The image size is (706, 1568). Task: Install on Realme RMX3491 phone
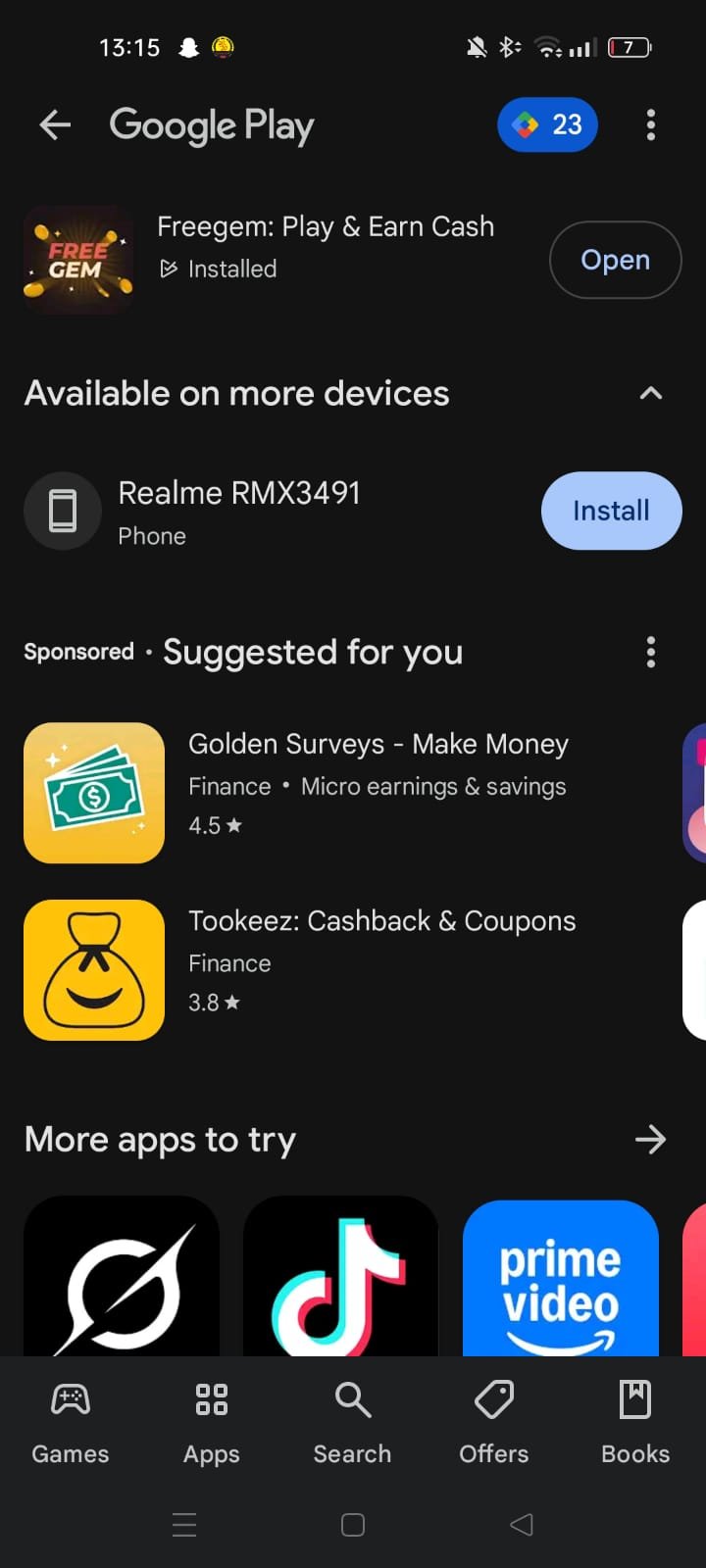[x=611, y=511]
